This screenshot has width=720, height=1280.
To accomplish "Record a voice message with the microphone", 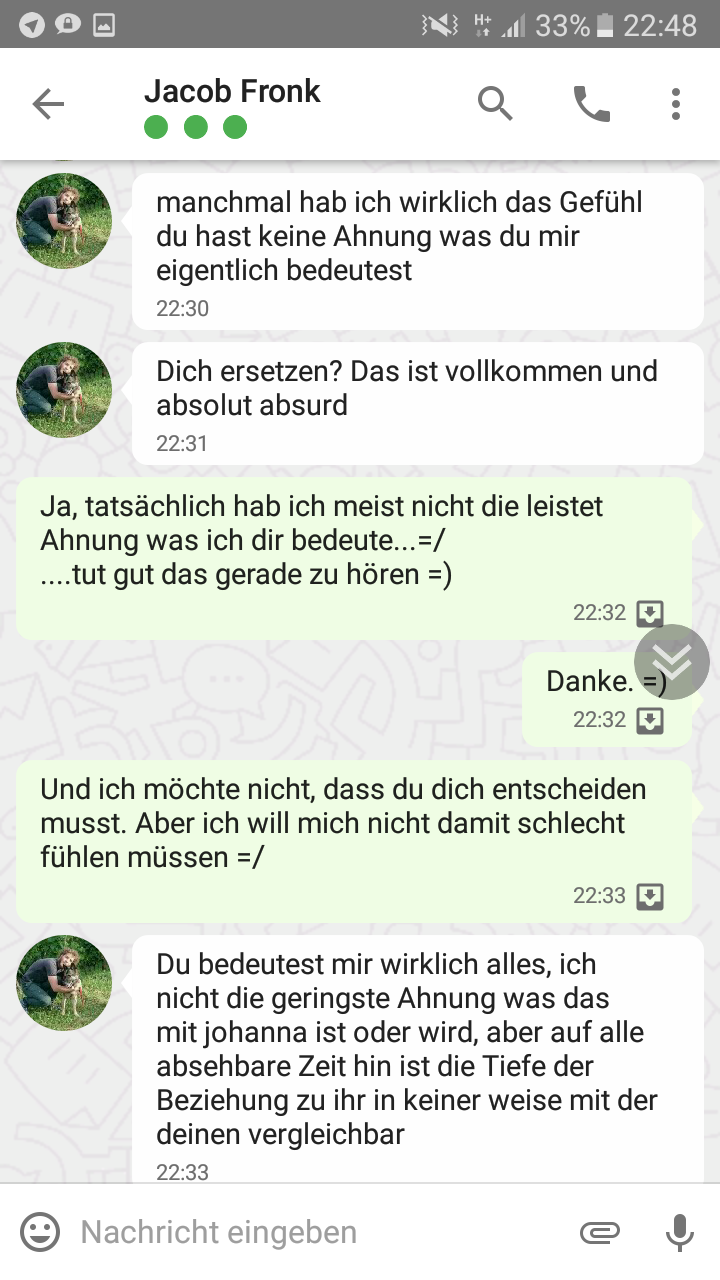I will [680, 1232].
